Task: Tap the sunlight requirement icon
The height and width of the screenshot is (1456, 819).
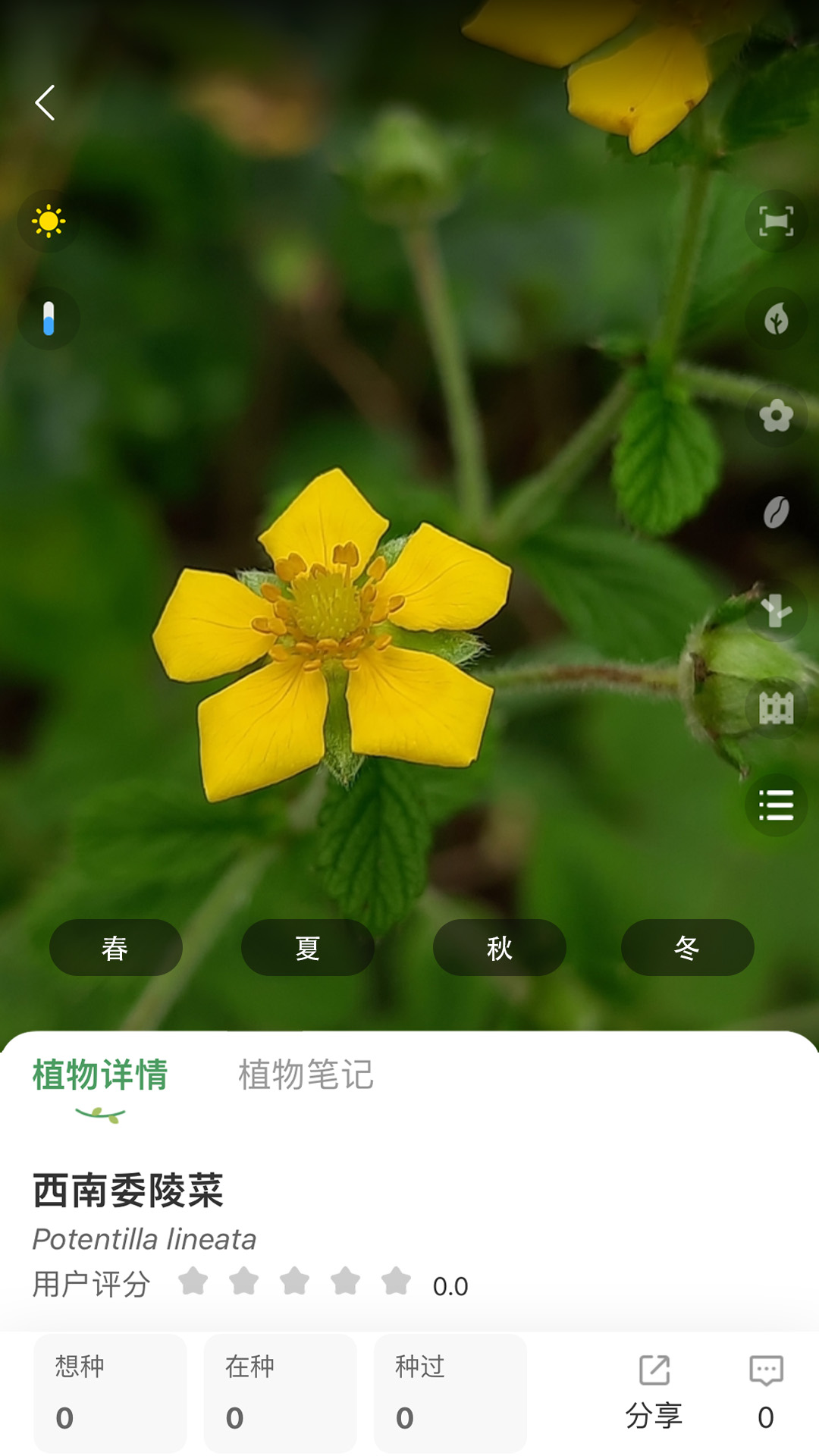Action: click(49, 221)
